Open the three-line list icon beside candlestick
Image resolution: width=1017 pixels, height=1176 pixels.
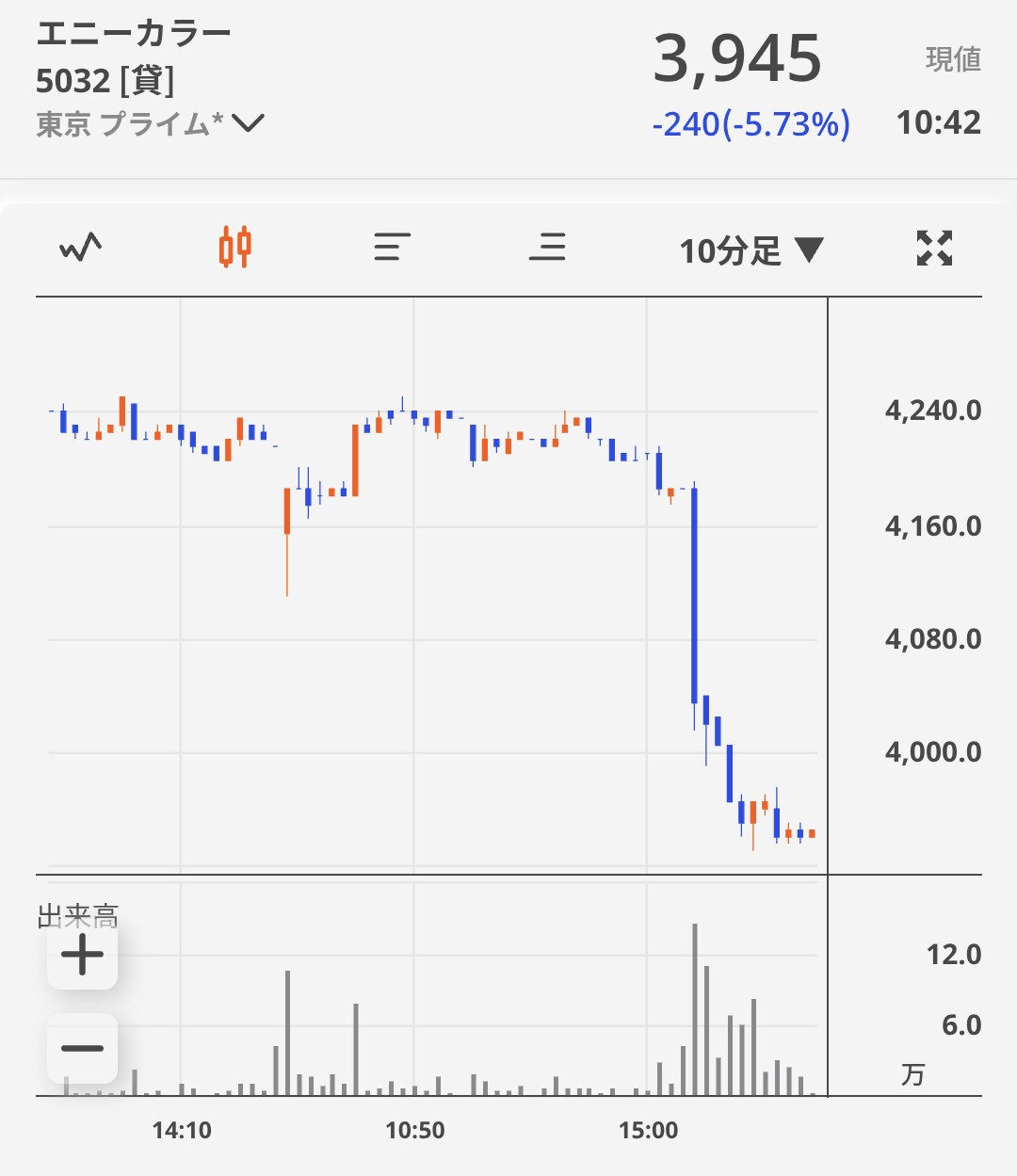click(392, 248)
